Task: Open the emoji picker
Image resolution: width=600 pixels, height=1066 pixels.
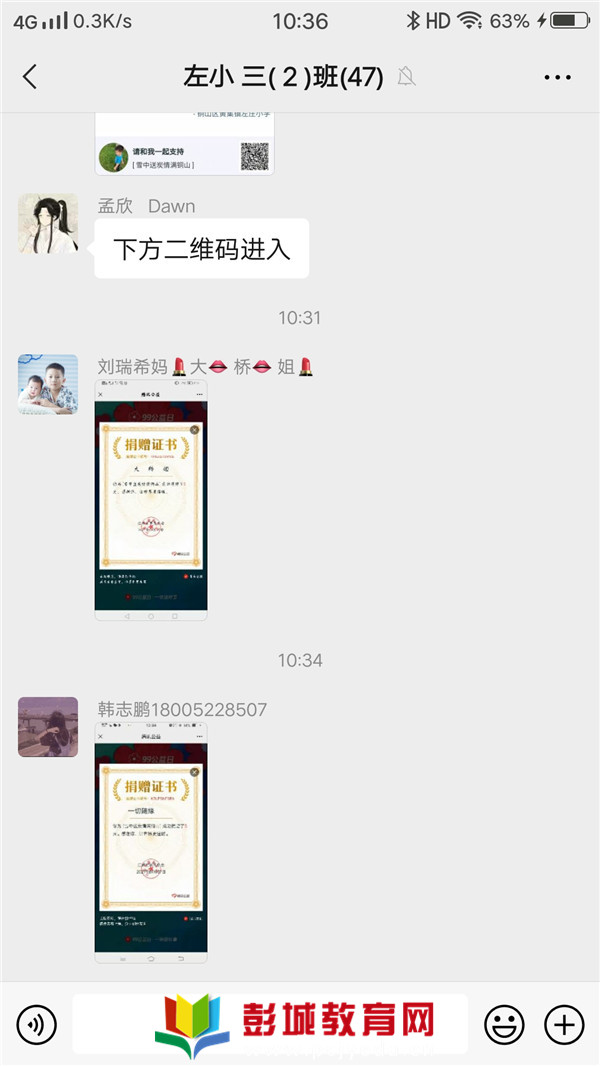Action: coord(504,1024)
